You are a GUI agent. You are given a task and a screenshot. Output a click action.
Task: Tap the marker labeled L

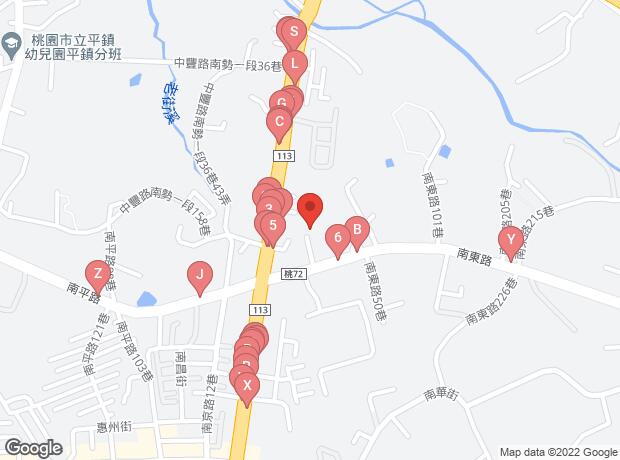click(294, 65)
